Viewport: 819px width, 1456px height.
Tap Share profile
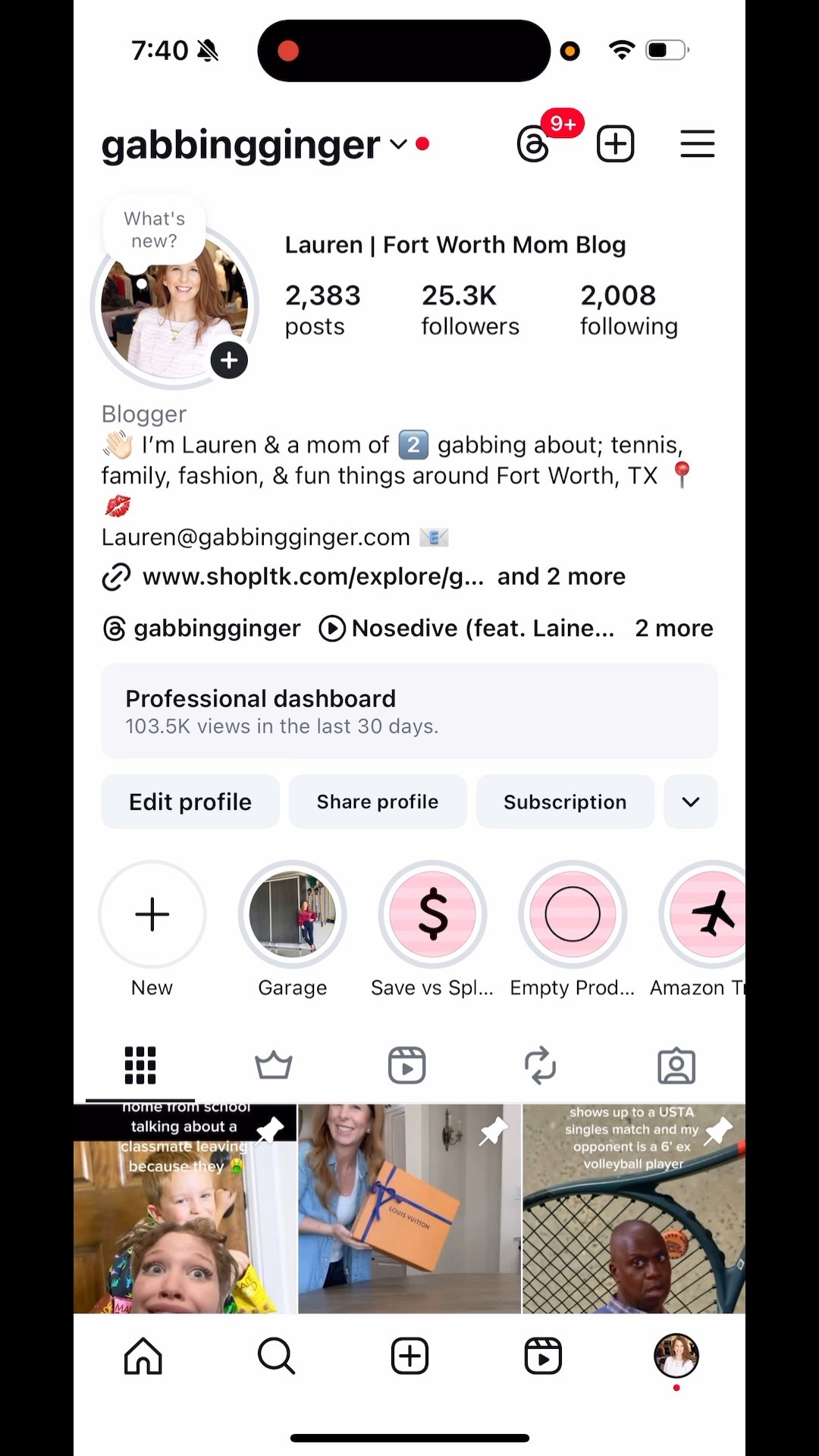pyautogui.click(x=378, y=802)
